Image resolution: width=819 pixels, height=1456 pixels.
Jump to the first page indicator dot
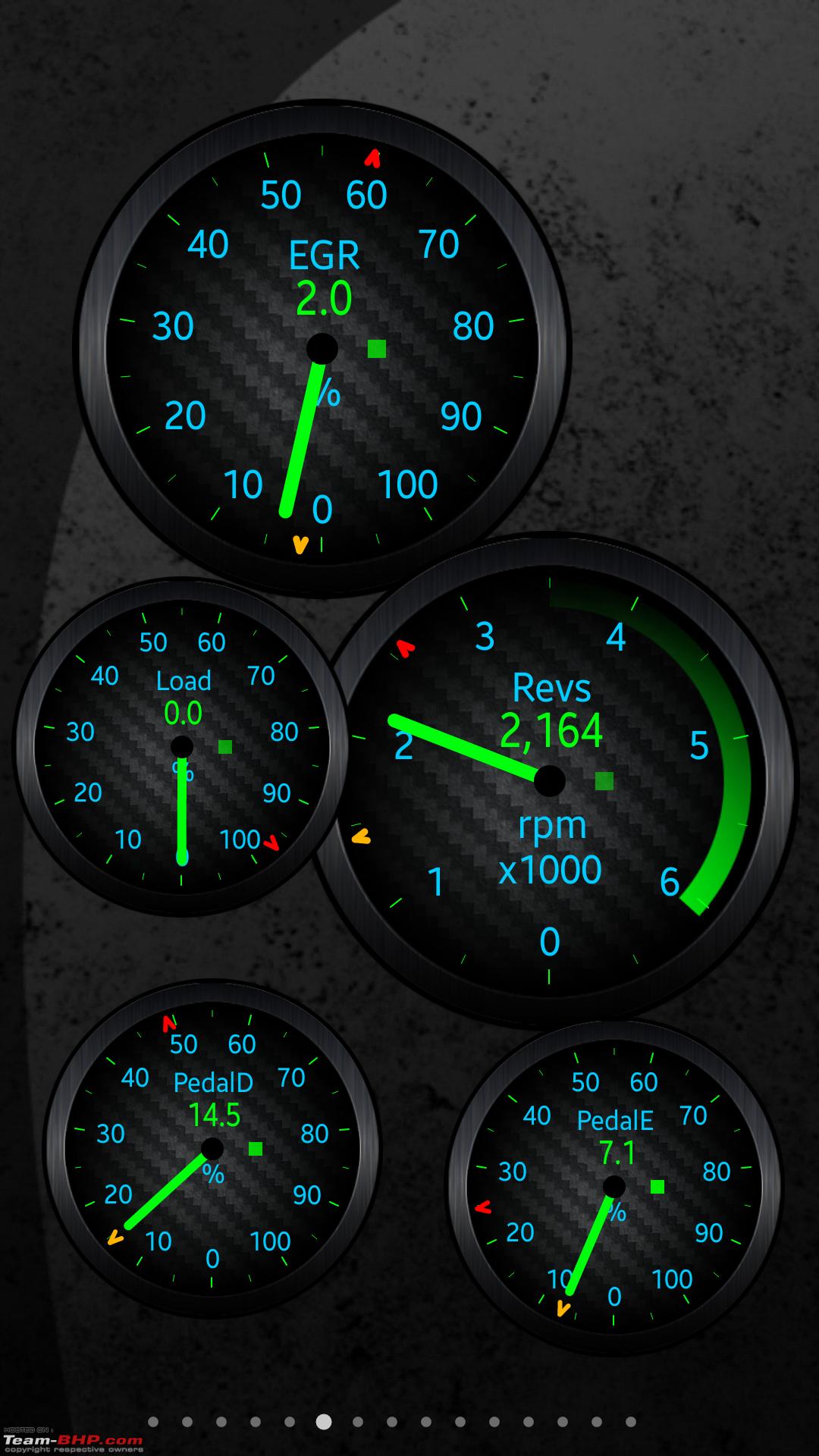pyautogui.click(x=153, y=1422)
